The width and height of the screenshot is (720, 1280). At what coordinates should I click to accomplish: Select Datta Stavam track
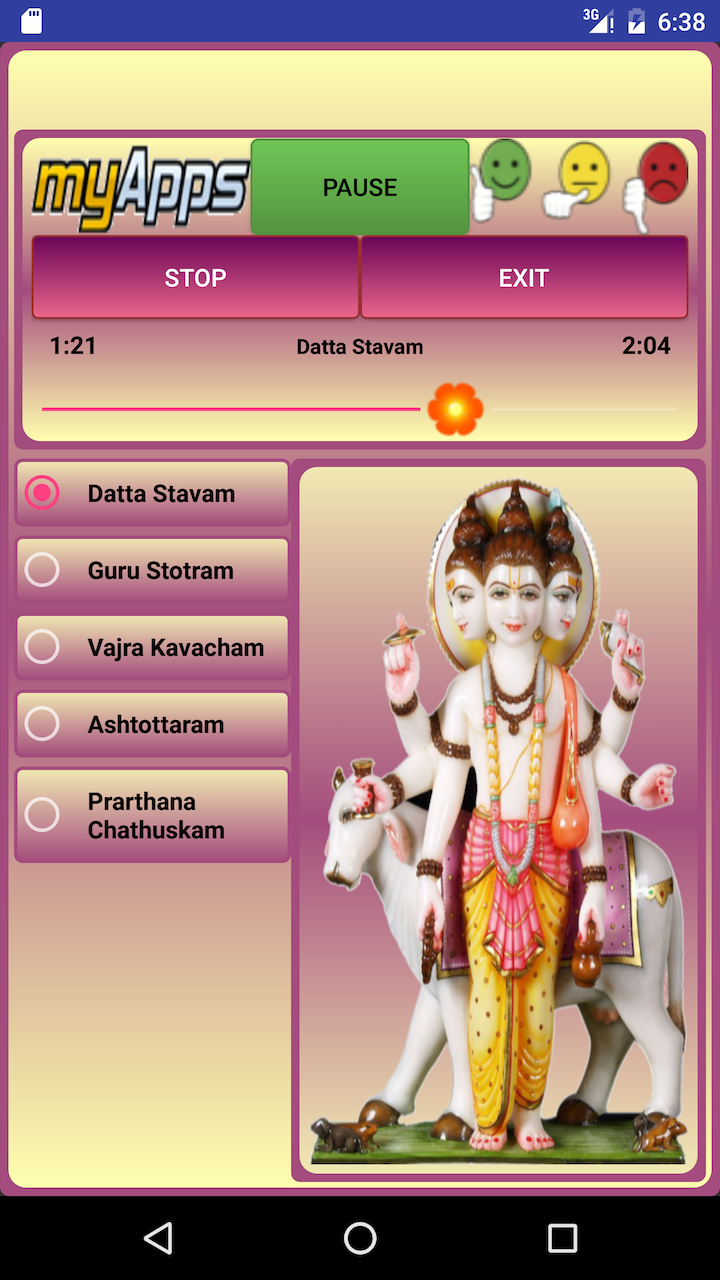[x=152, y=493]
